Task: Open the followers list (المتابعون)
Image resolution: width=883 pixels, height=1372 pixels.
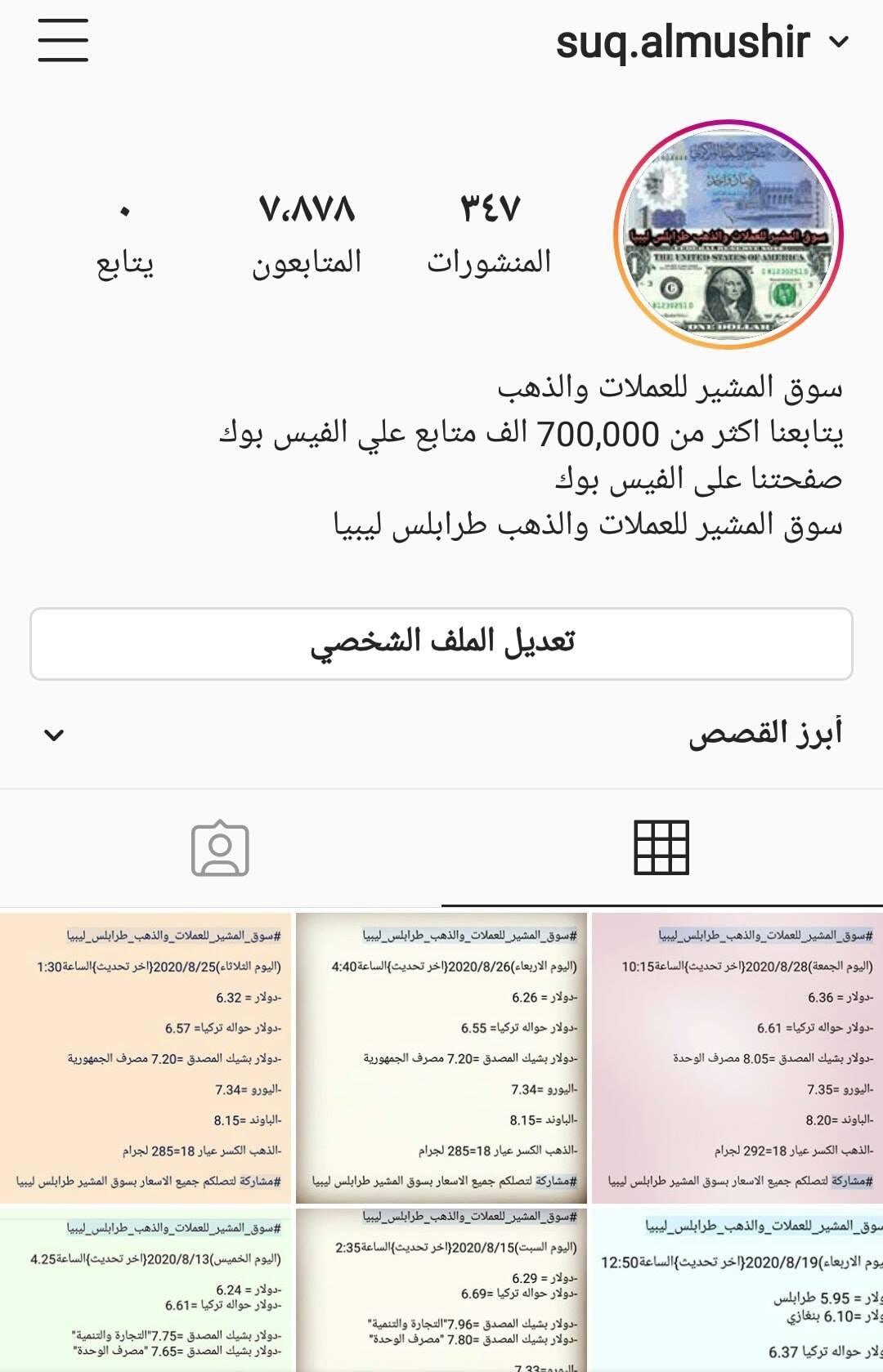Action: coord(307,234)
